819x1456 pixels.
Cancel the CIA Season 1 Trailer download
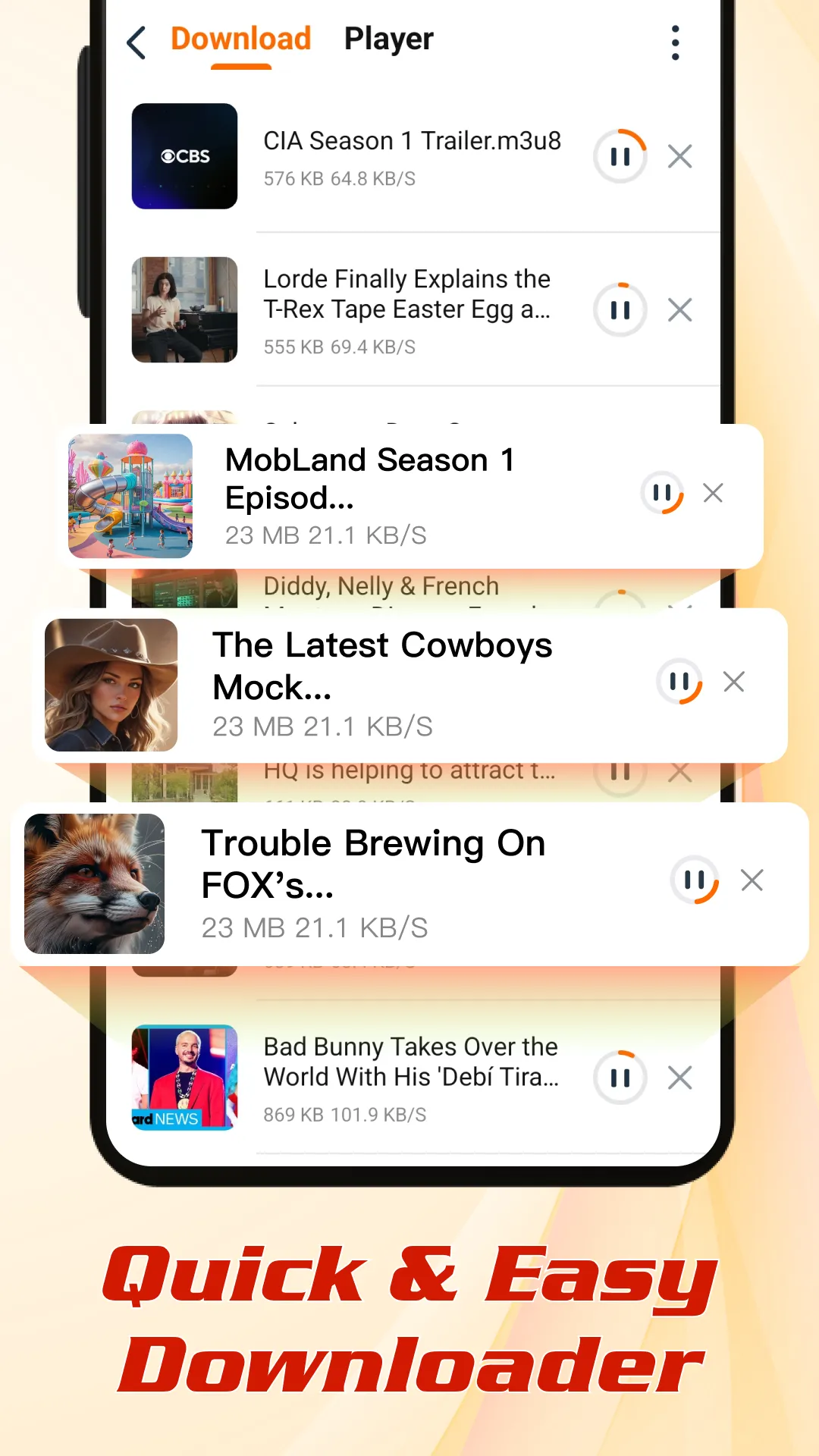(x=679, y=156)
